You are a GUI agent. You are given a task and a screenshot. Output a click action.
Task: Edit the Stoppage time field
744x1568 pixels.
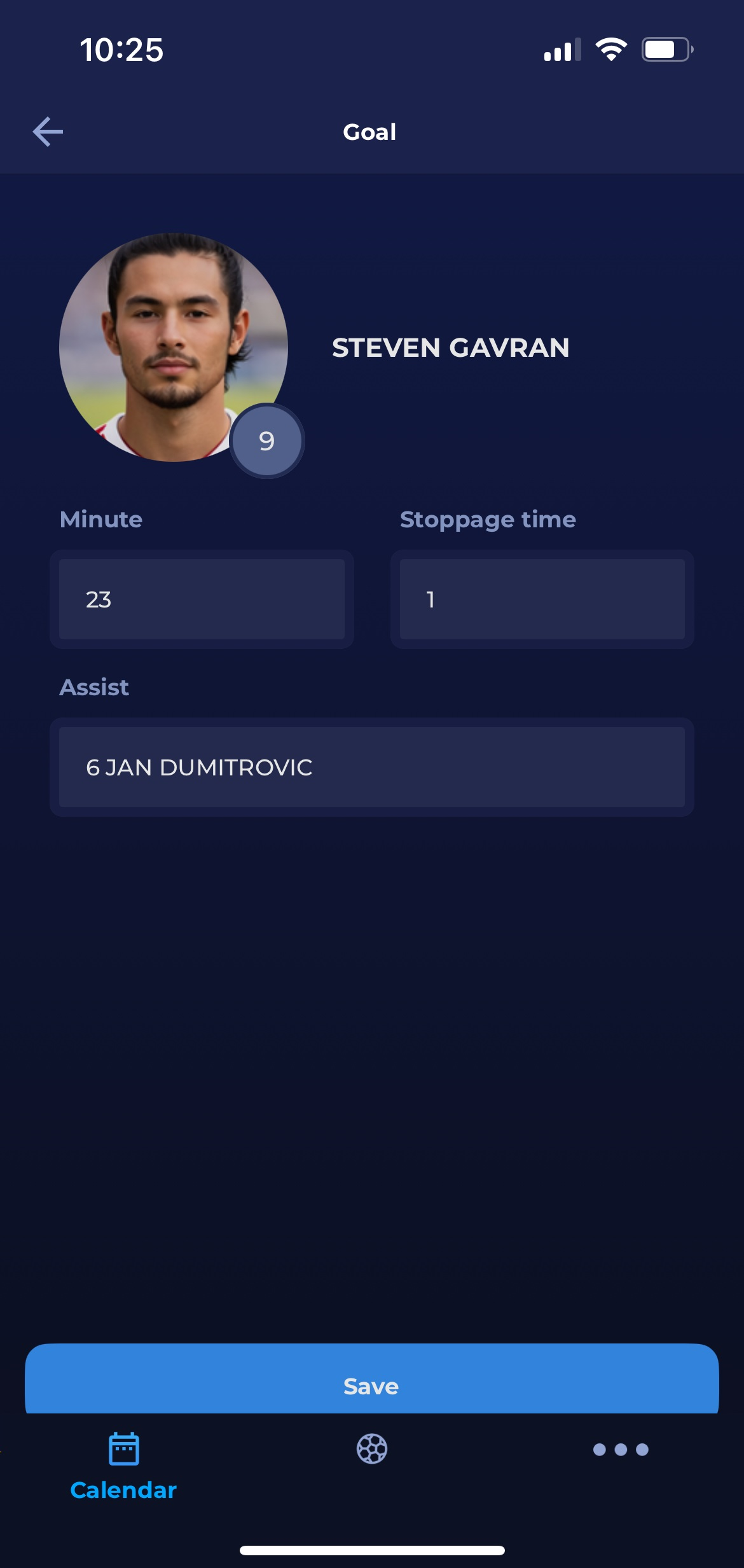(x=542, y=599)
